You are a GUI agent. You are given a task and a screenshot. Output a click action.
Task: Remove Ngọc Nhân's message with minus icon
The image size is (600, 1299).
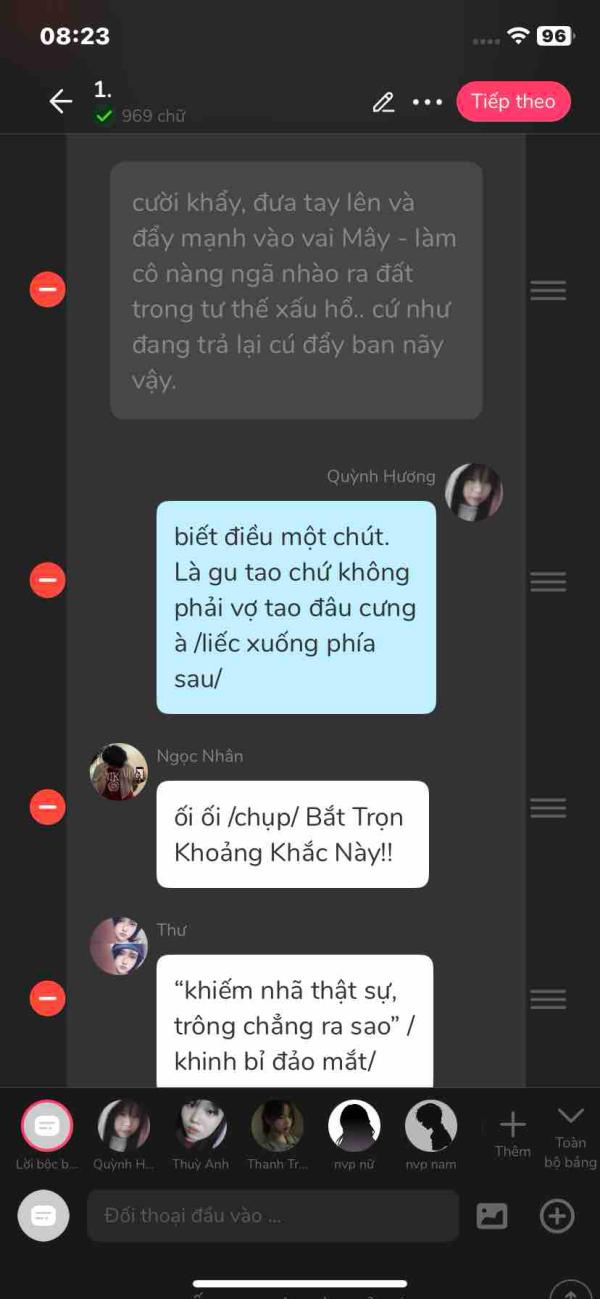tap(47, 806)
